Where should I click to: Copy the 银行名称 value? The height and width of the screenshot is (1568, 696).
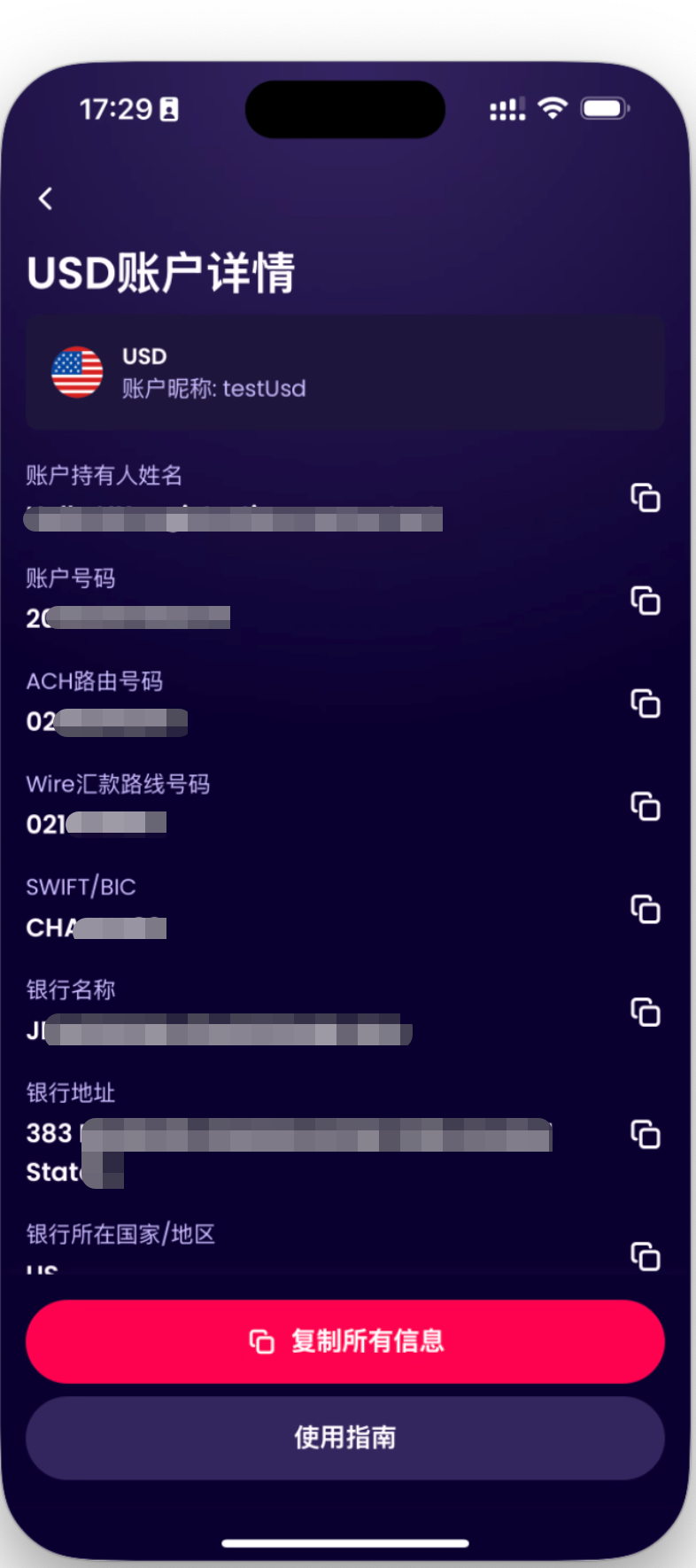646,1012
